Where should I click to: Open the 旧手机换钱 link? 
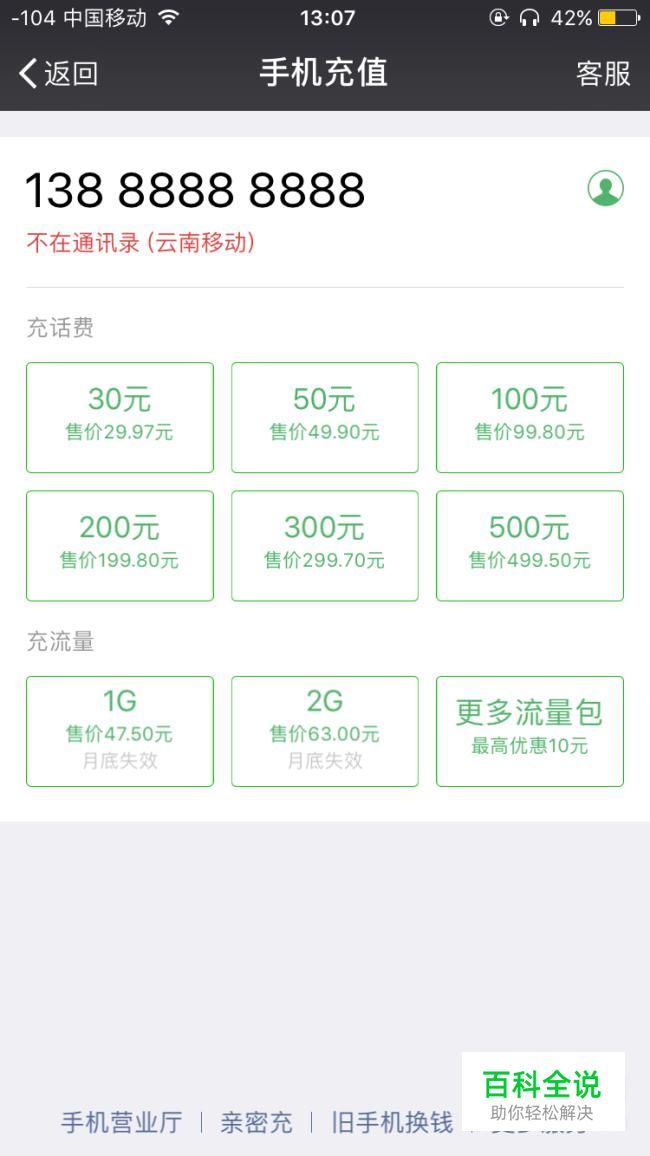[392, 1122]
